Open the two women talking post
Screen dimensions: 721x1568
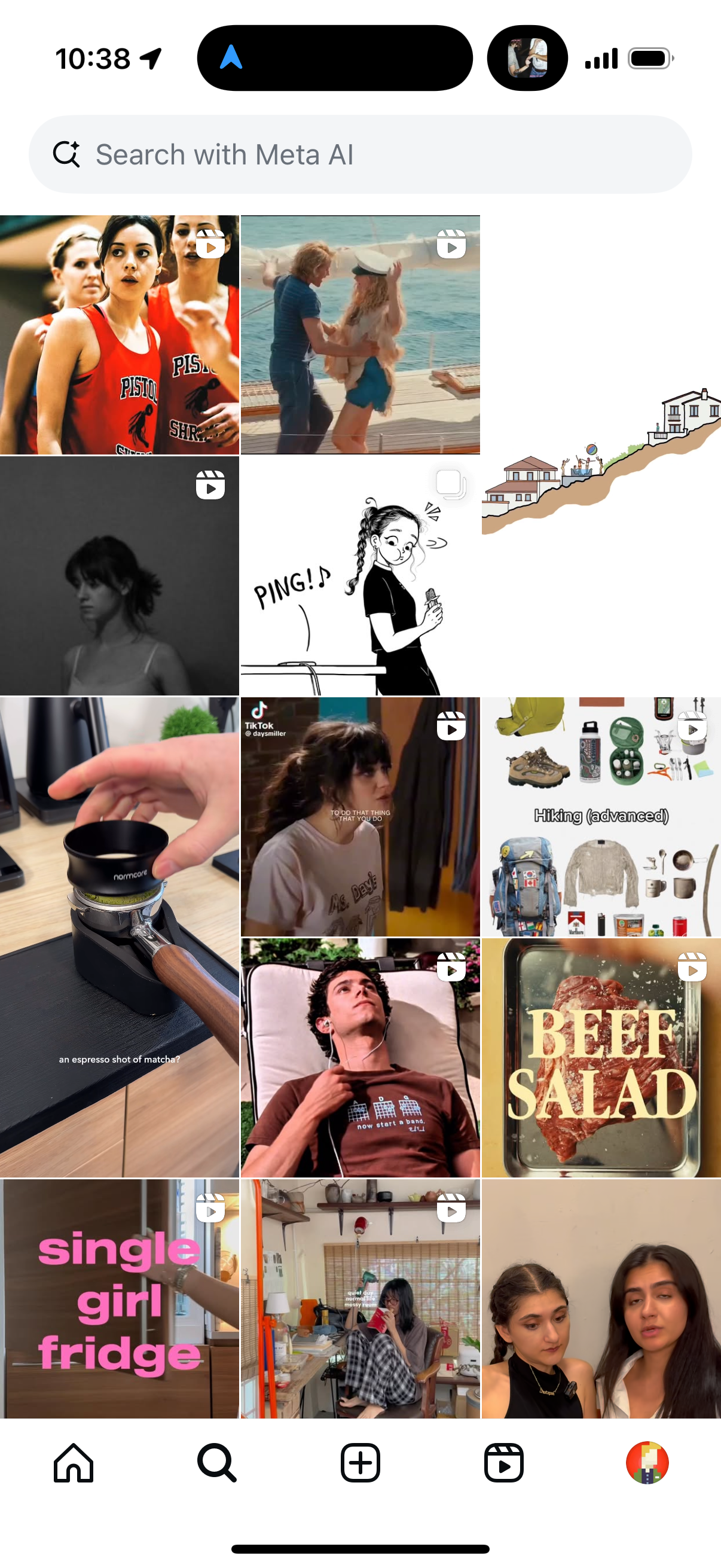(601, 1299)
